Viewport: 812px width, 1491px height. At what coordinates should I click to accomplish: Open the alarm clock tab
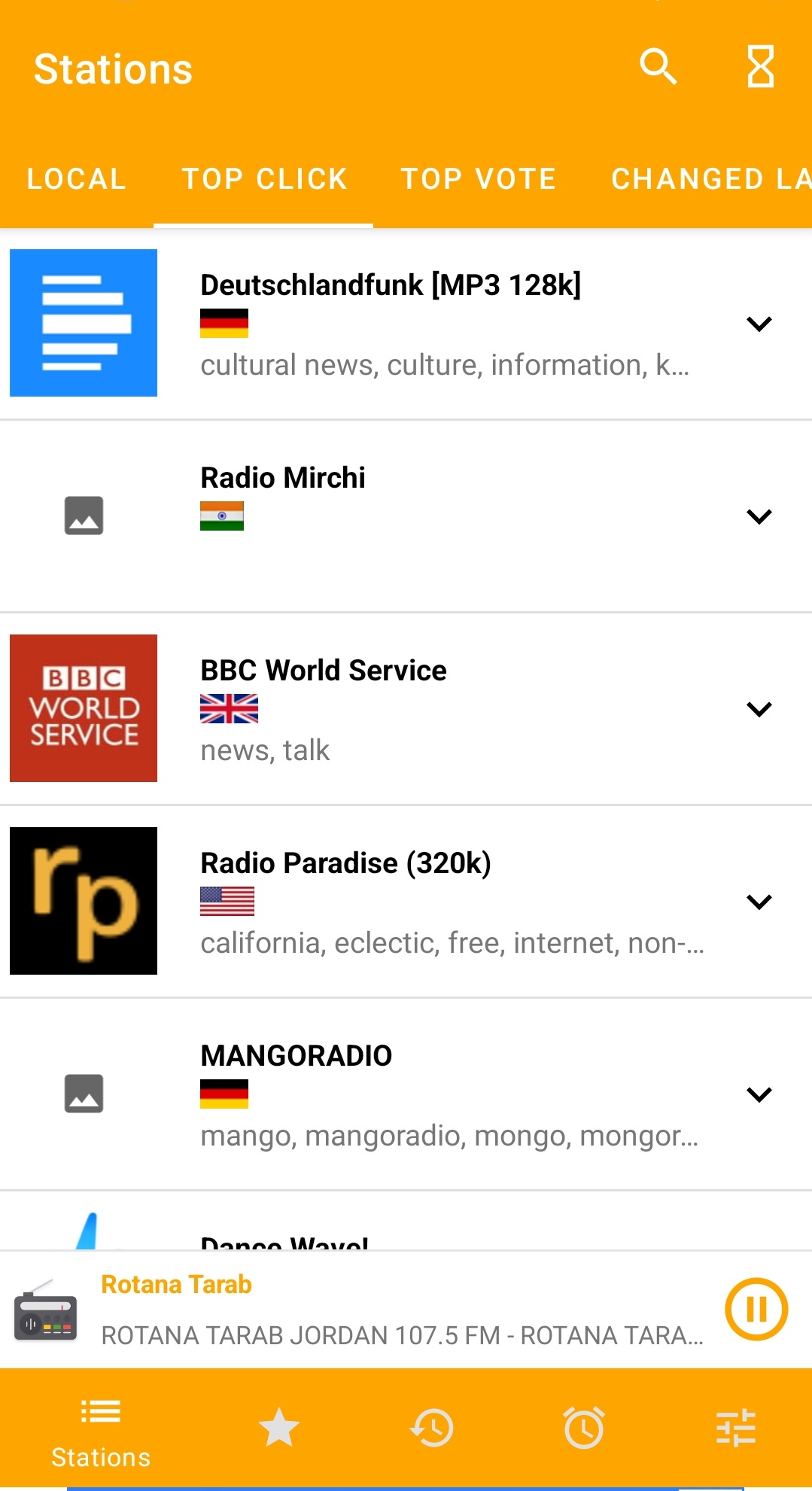coord(584,1428)
